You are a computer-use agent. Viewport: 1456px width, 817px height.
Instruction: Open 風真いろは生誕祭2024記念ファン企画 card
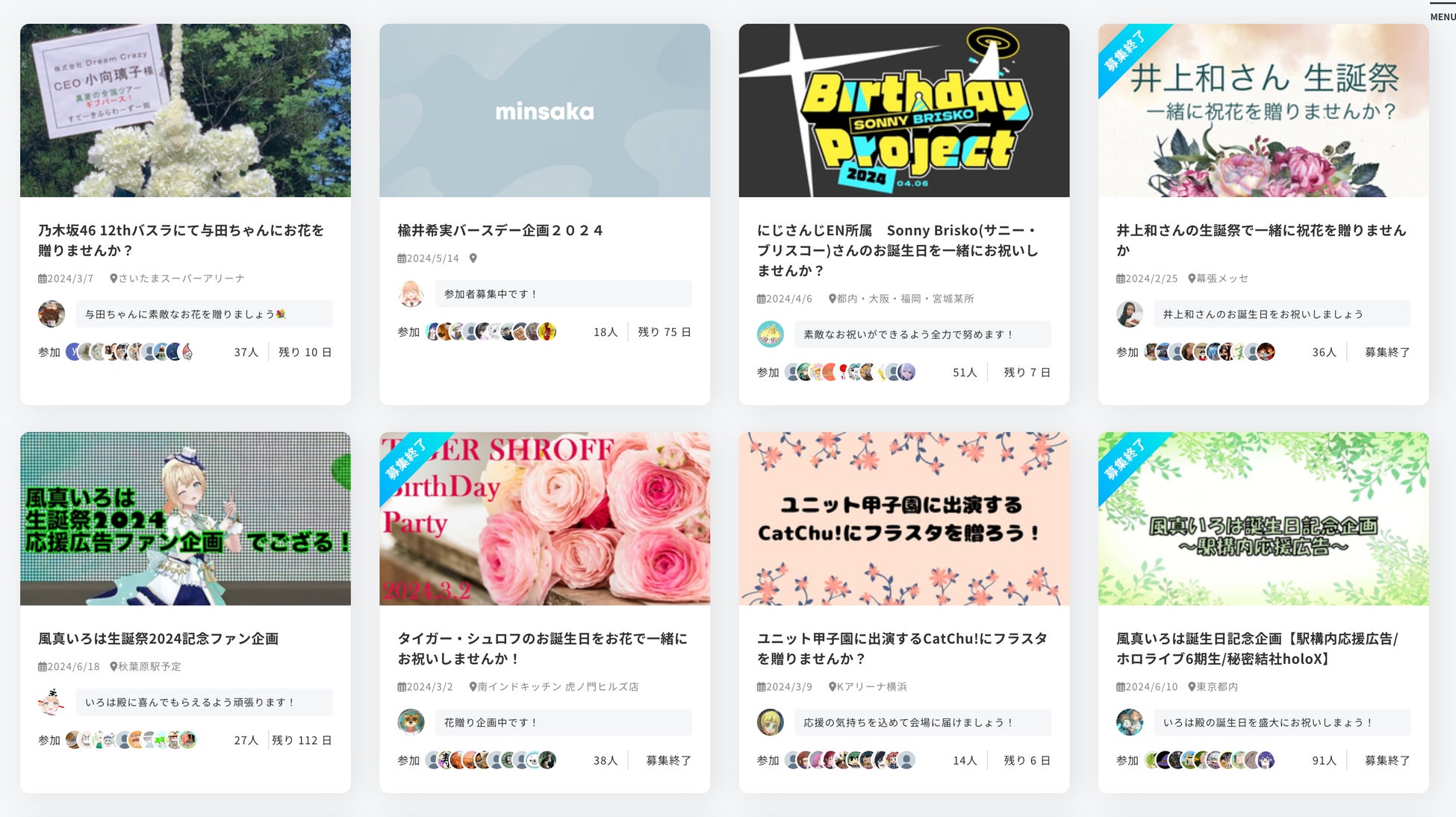185,612
